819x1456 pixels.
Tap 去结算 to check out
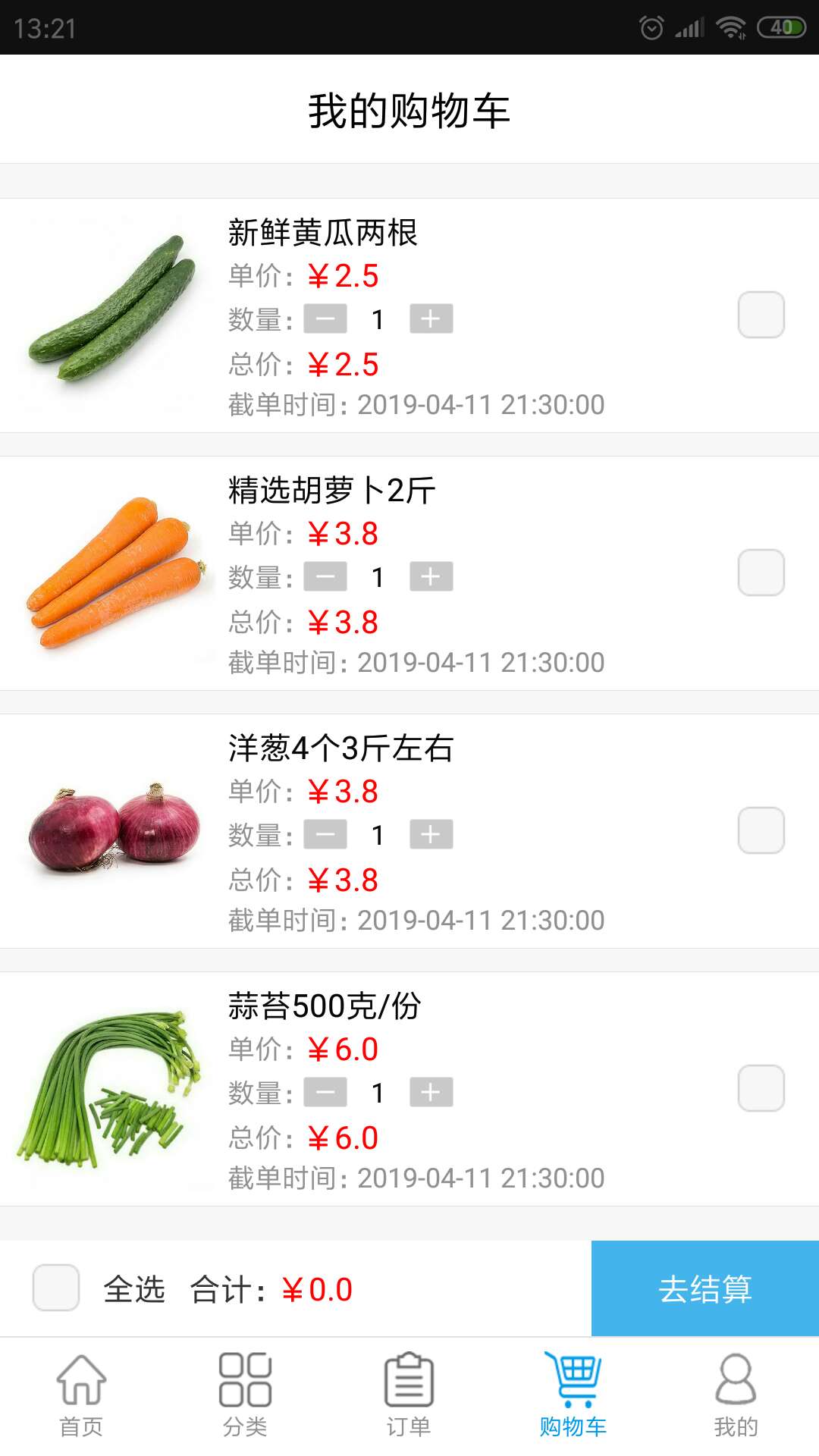[704, 1288]
